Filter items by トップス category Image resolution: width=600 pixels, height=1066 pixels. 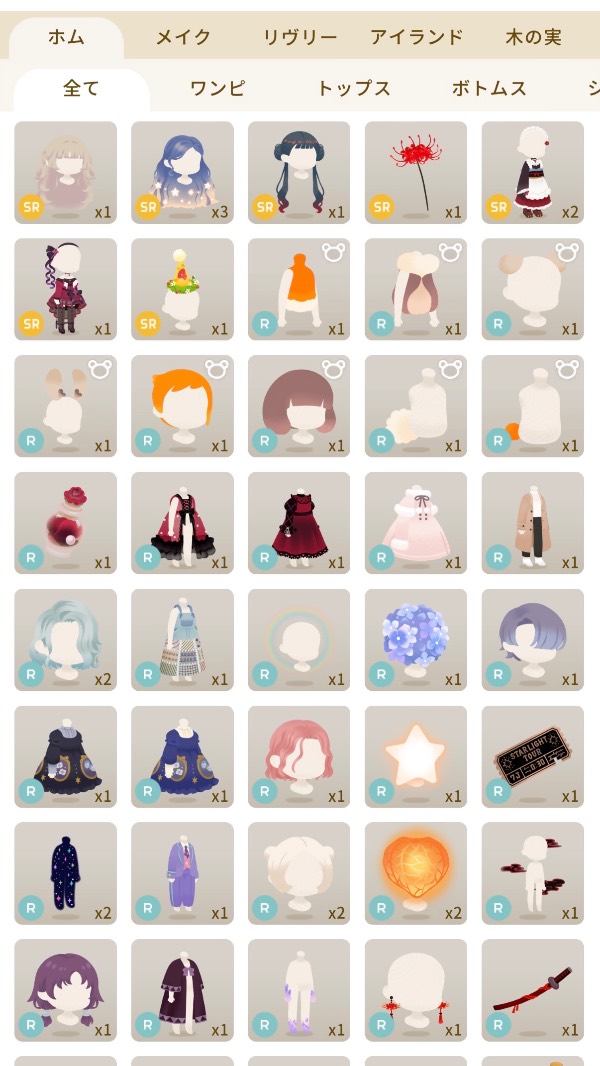pyautogui.click(x=353, y=88)
